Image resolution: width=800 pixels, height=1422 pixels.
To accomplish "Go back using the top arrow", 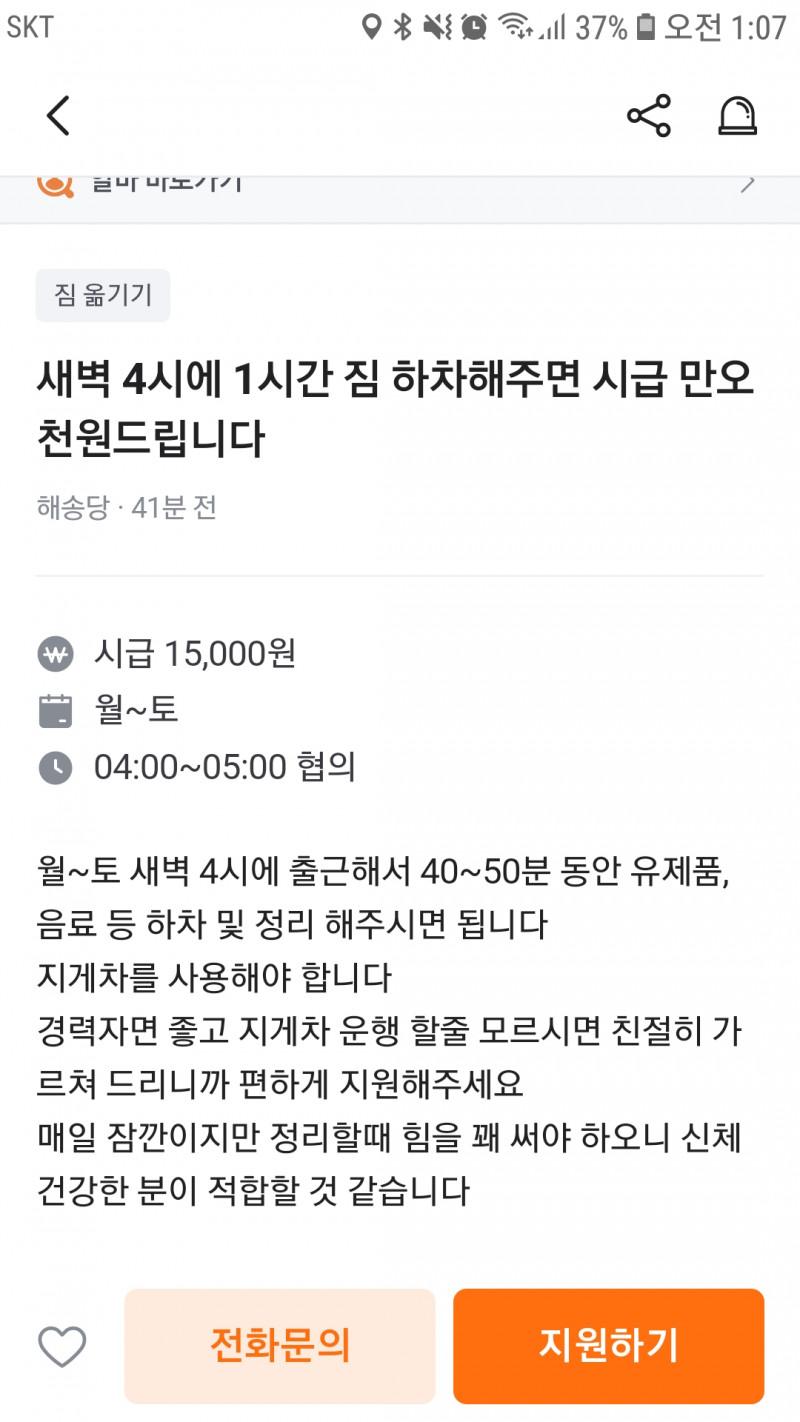I will click(59, 116).
